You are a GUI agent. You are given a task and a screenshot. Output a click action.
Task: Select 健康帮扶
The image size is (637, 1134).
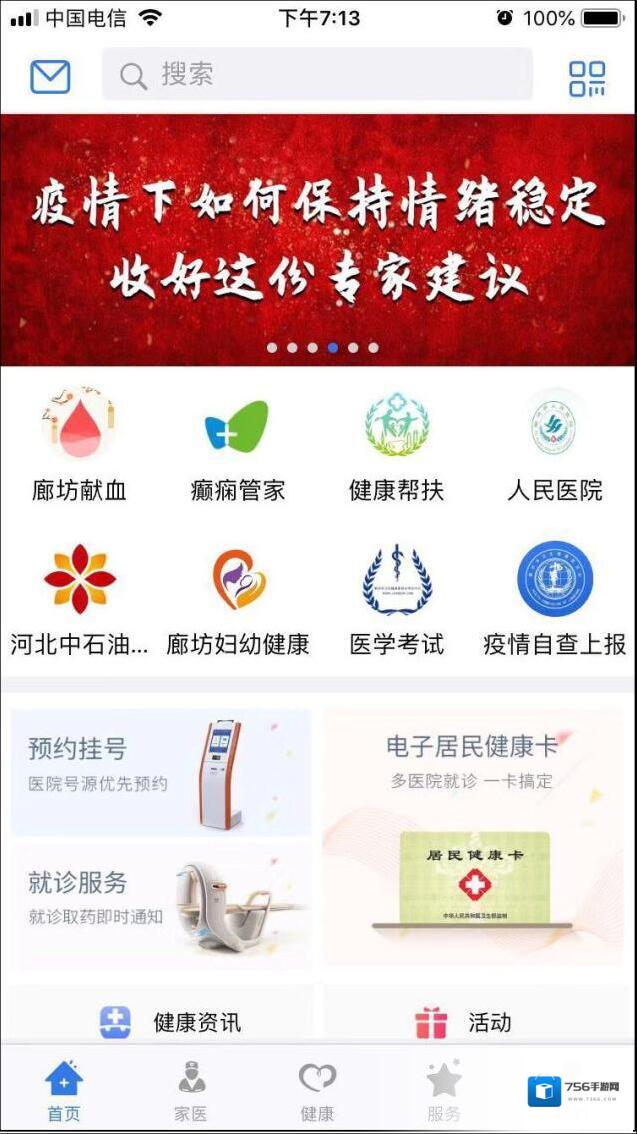(x=396, y=444)
